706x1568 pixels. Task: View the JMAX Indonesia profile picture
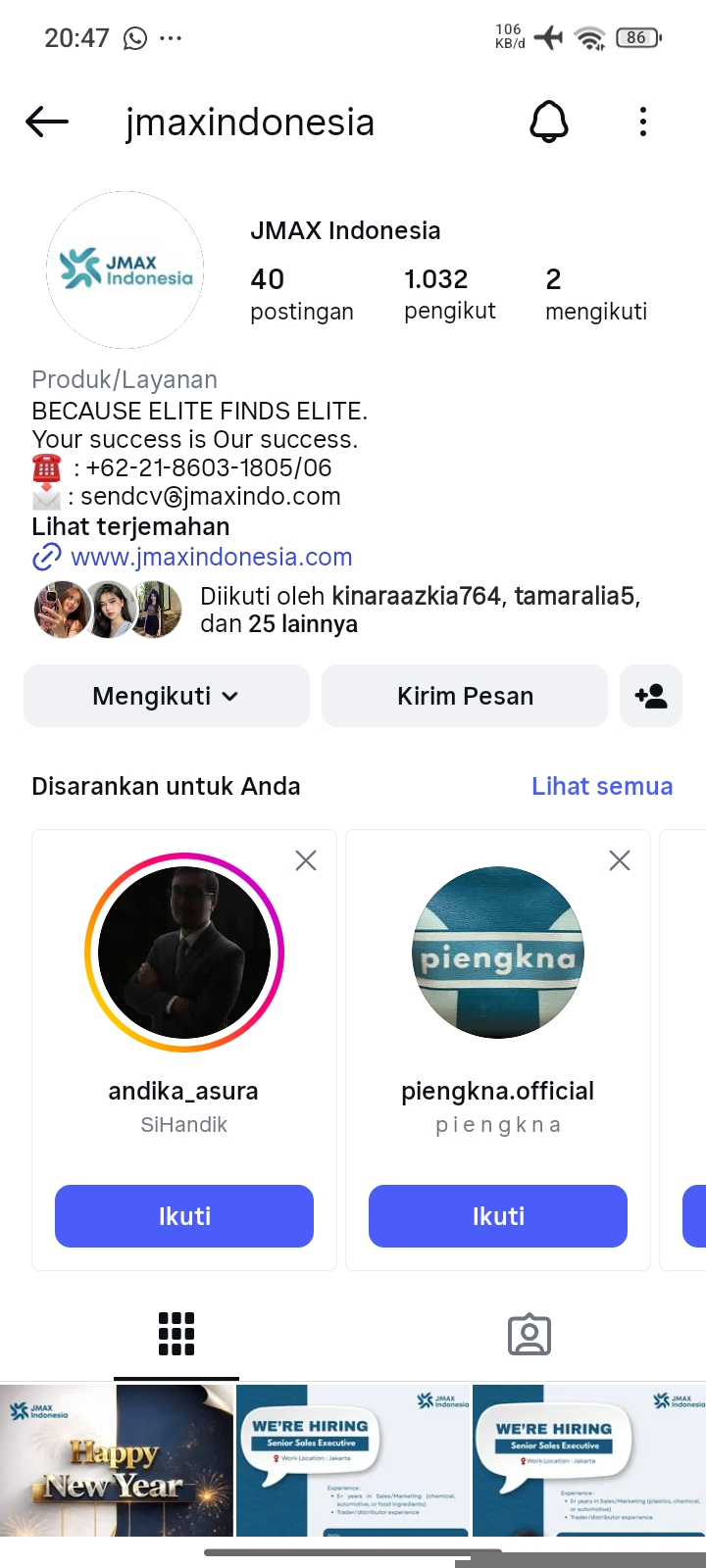(x=126, y=269)
